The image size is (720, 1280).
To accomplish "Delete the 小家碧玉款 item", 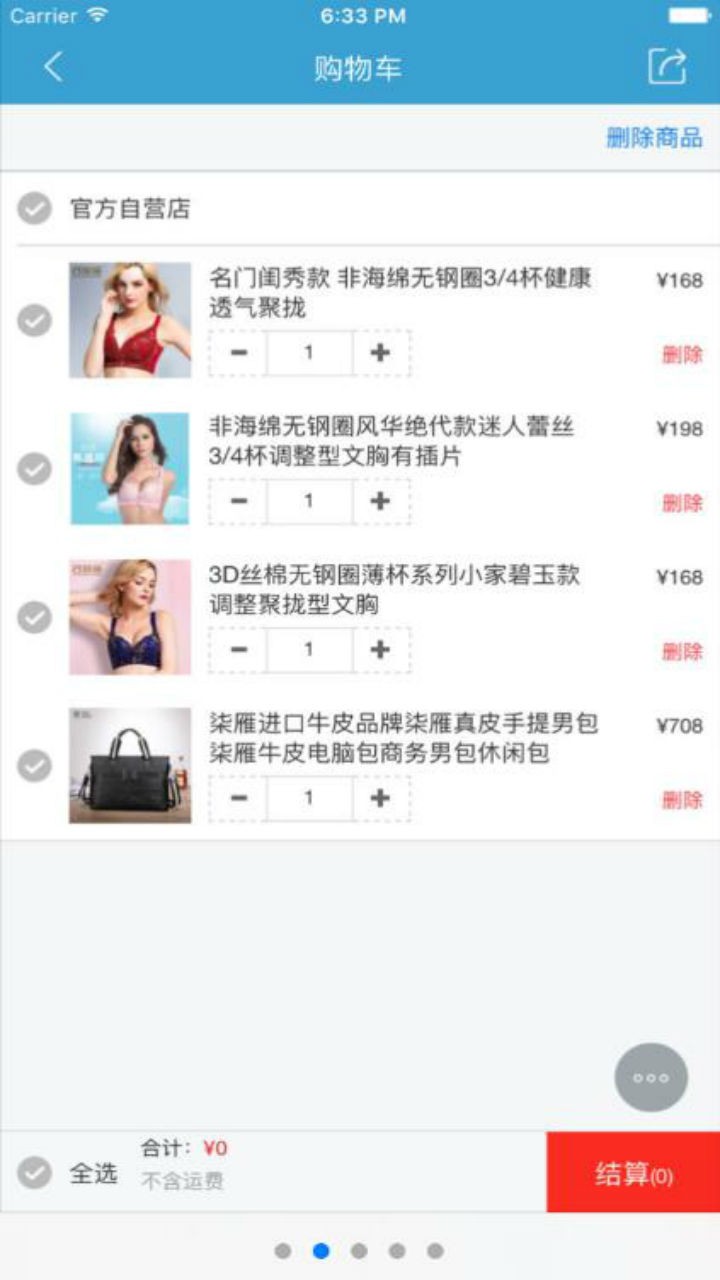I will pos(682,652).
